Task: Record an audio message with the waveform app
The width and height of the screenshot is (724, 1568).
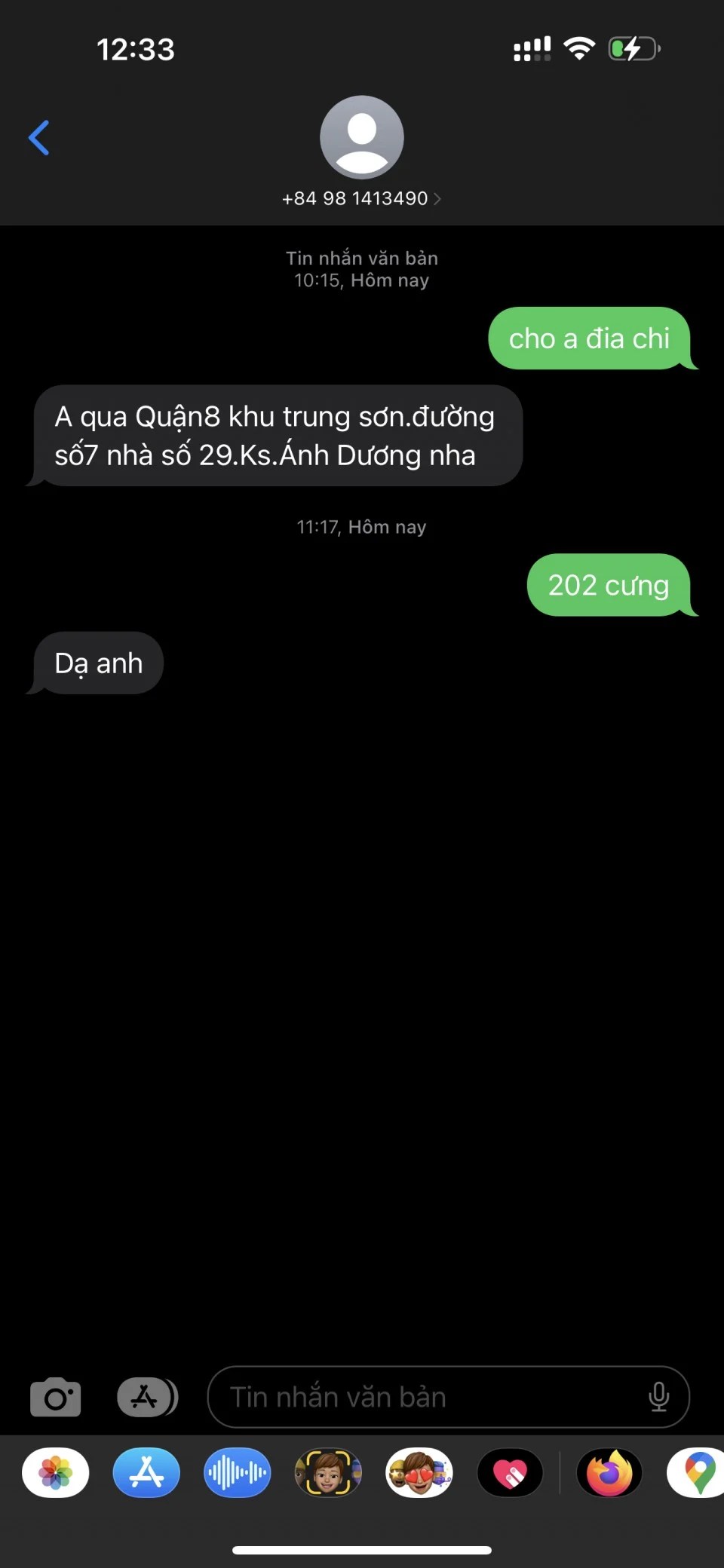Action: [237, 1472]
